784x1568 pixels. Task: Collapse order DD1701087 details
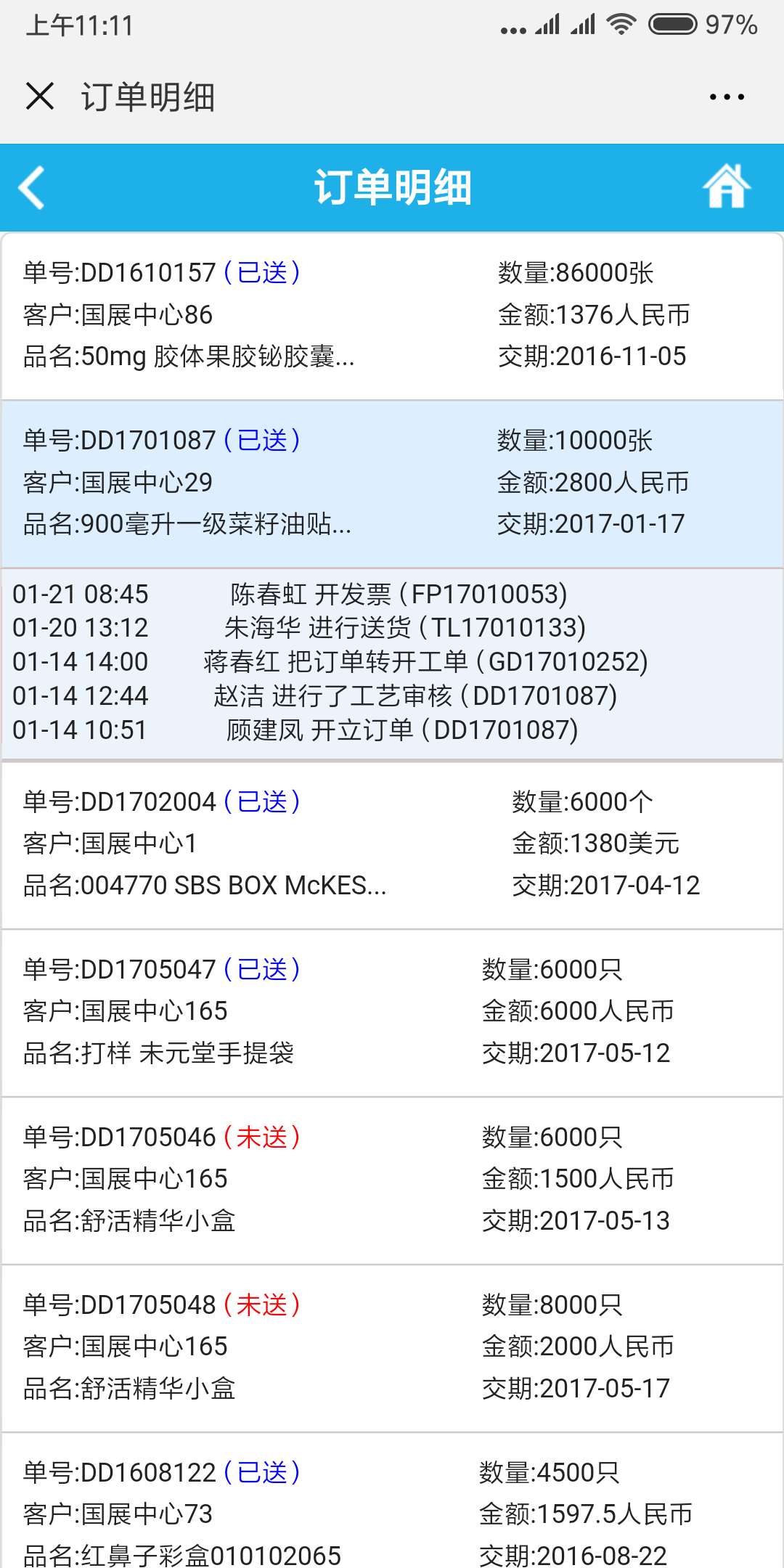click(392, 483)
